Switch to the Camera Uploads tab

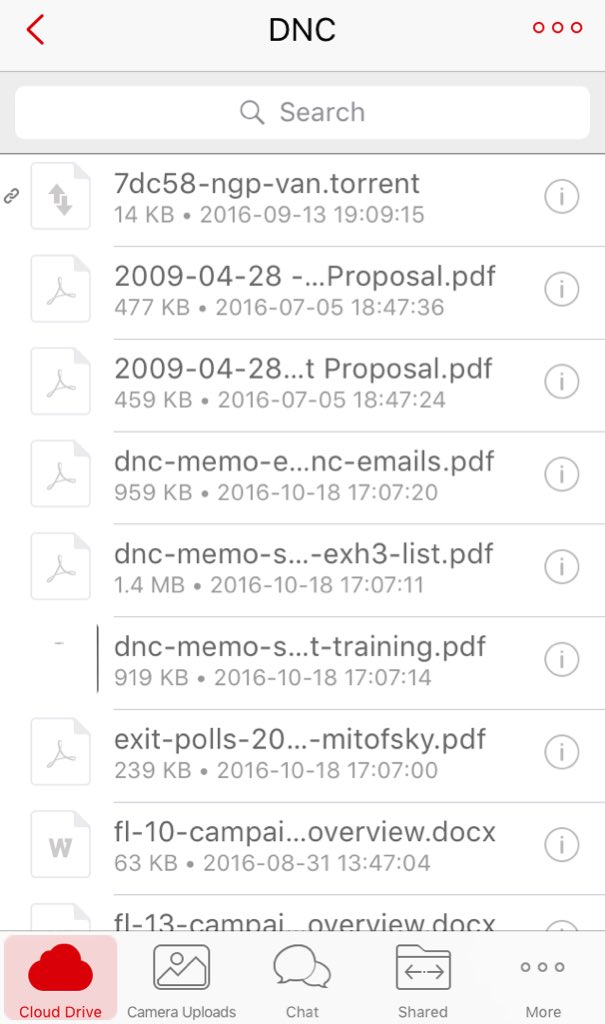[x=182, y=978]
